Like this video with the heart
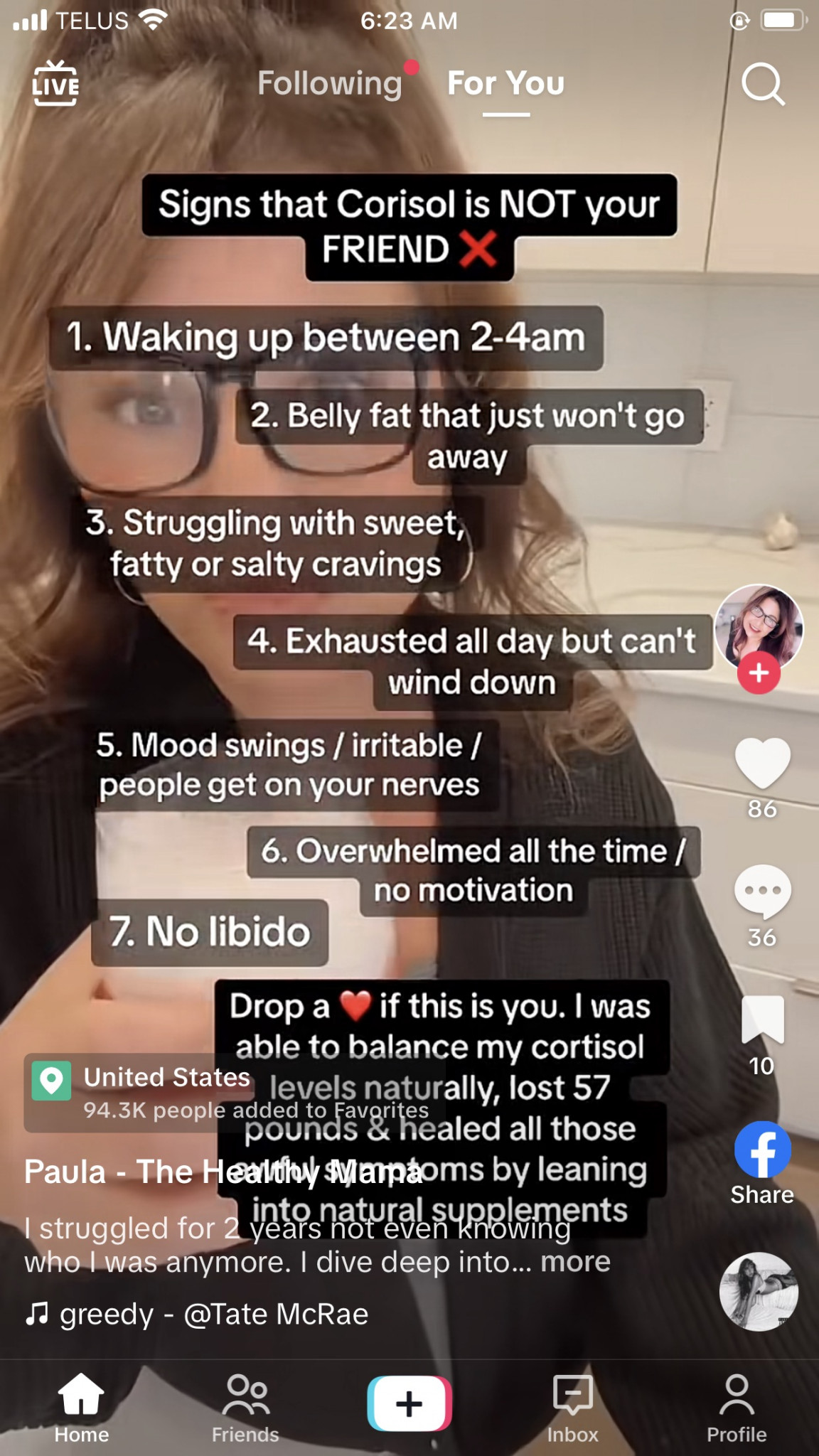 (762, 762)
